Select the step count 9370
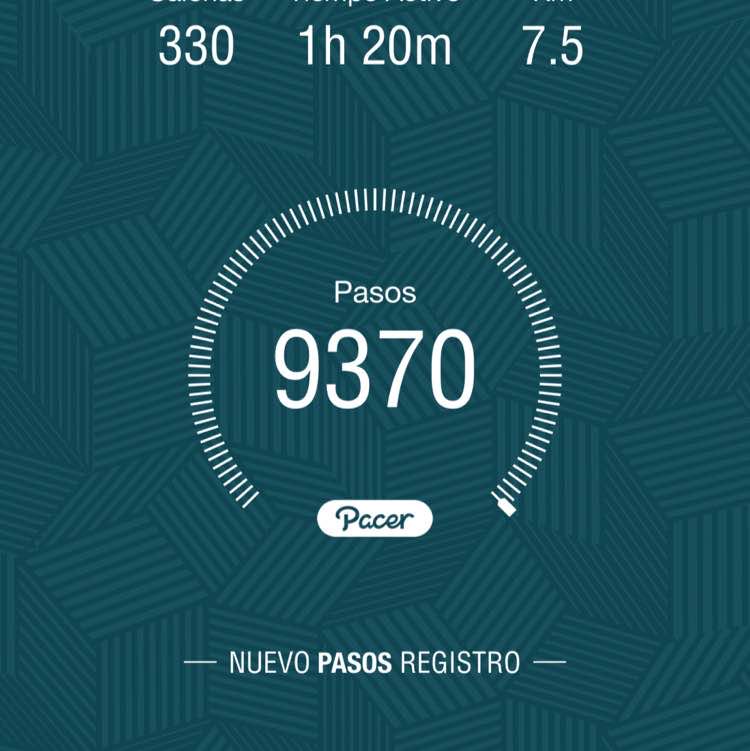This screenshot has height=751, width=750. (375, 365)
